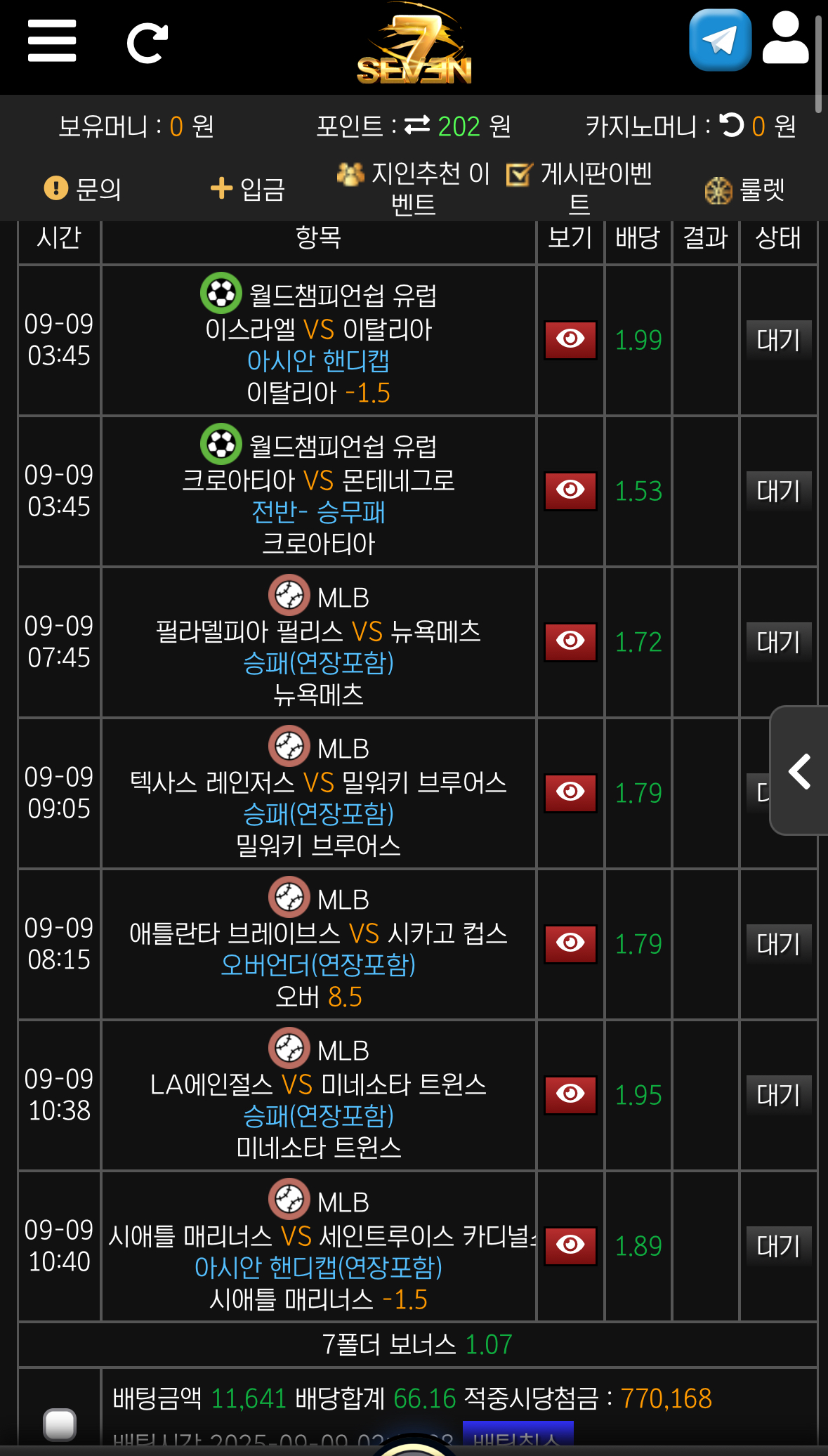Viewport: 828px width, 1456px height.
Task: Refresh casino money balance
Action: (x=731, y=125)
